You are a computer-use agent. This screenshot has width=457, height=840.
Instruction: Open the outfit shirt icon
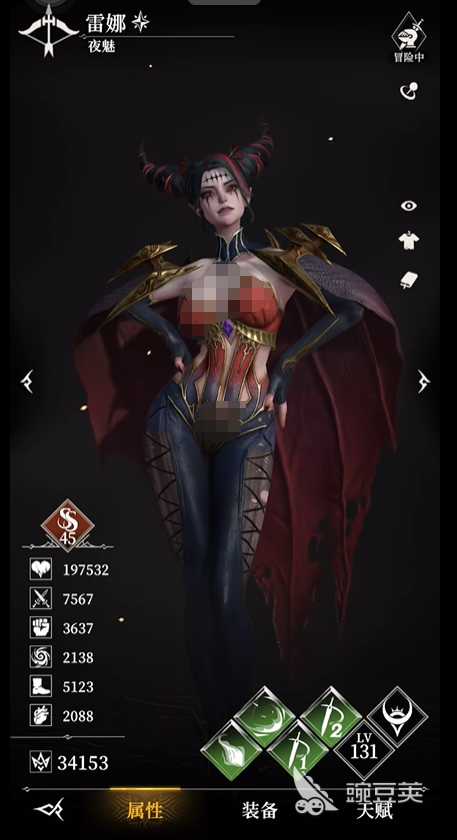409,241
